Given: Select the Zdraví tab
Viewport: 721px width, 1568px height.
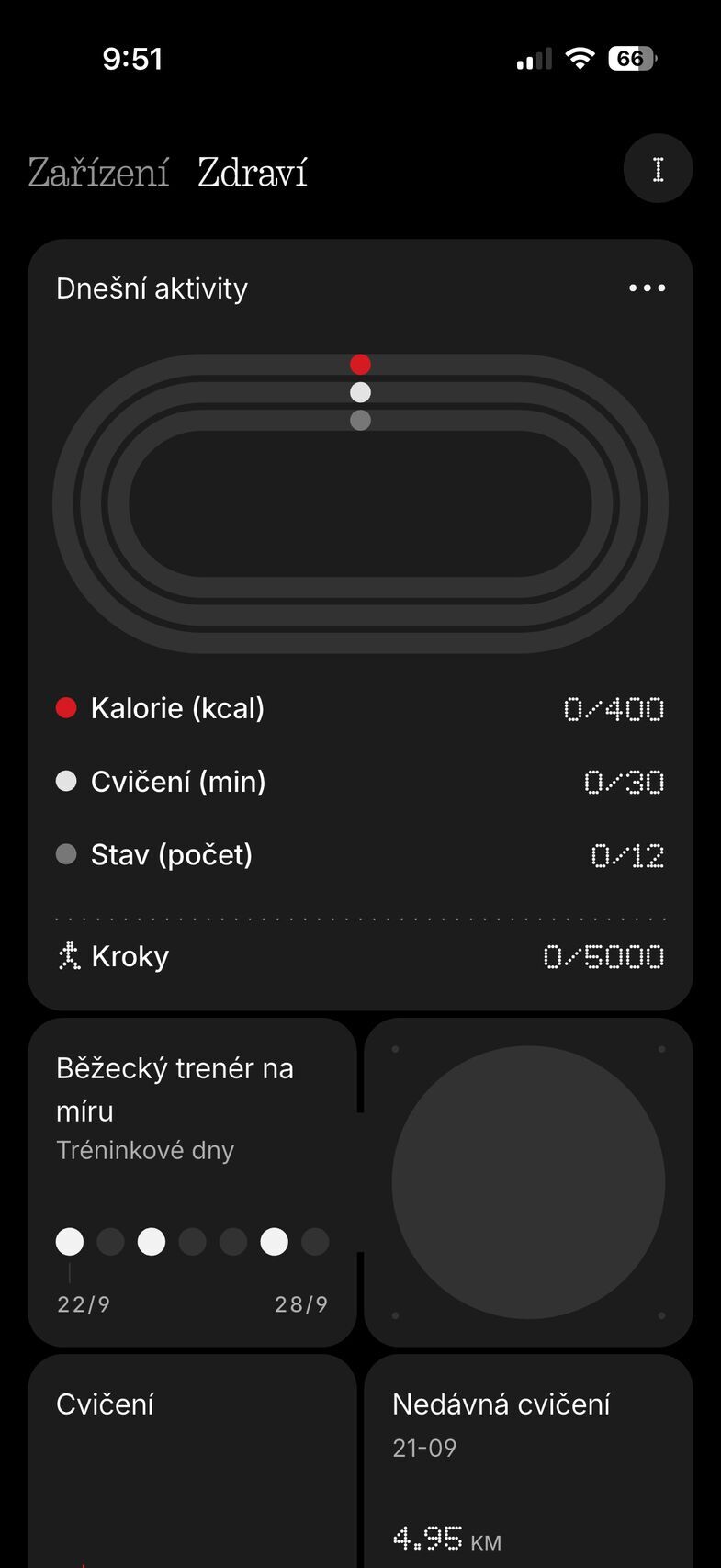Looking at the screenshot, I should 252,171.
